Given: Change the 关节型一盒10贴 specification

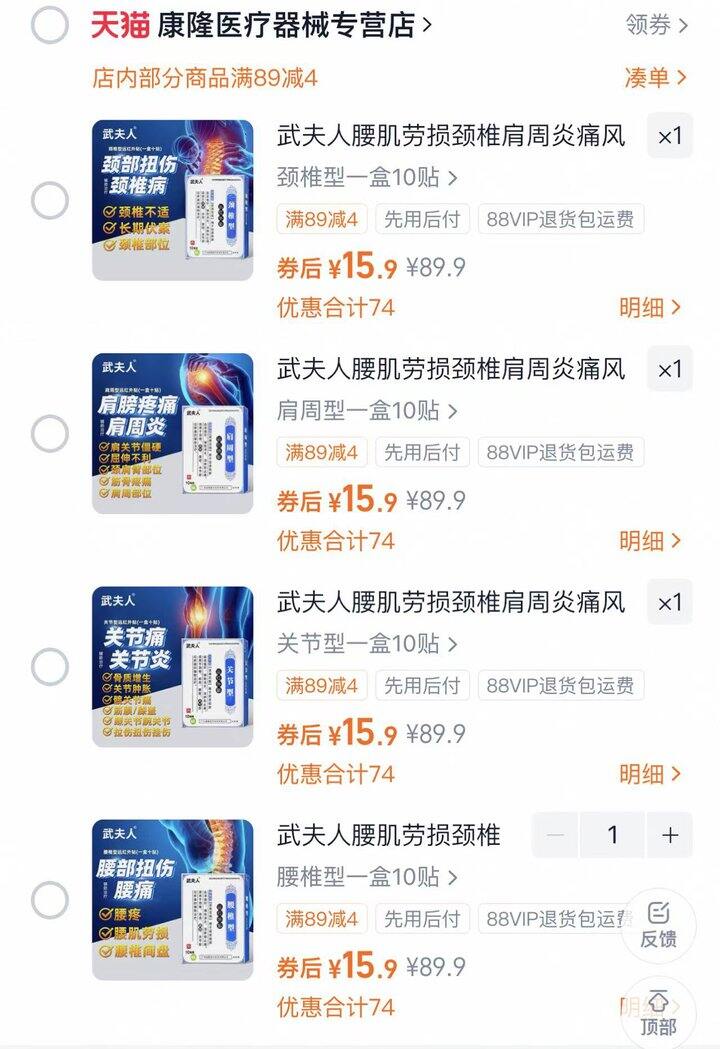Looking at the screenshot, I should [366, 644].
